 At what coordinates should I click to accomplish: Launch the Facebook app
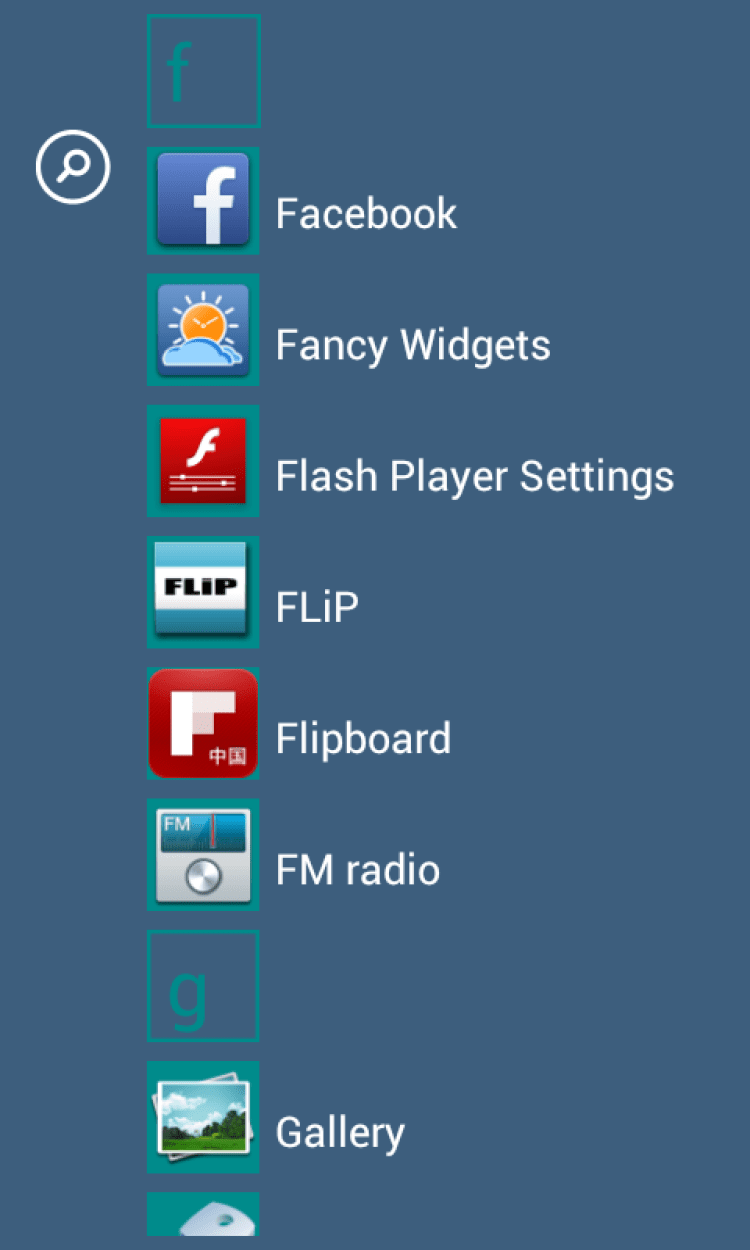[x=204, y=200]
